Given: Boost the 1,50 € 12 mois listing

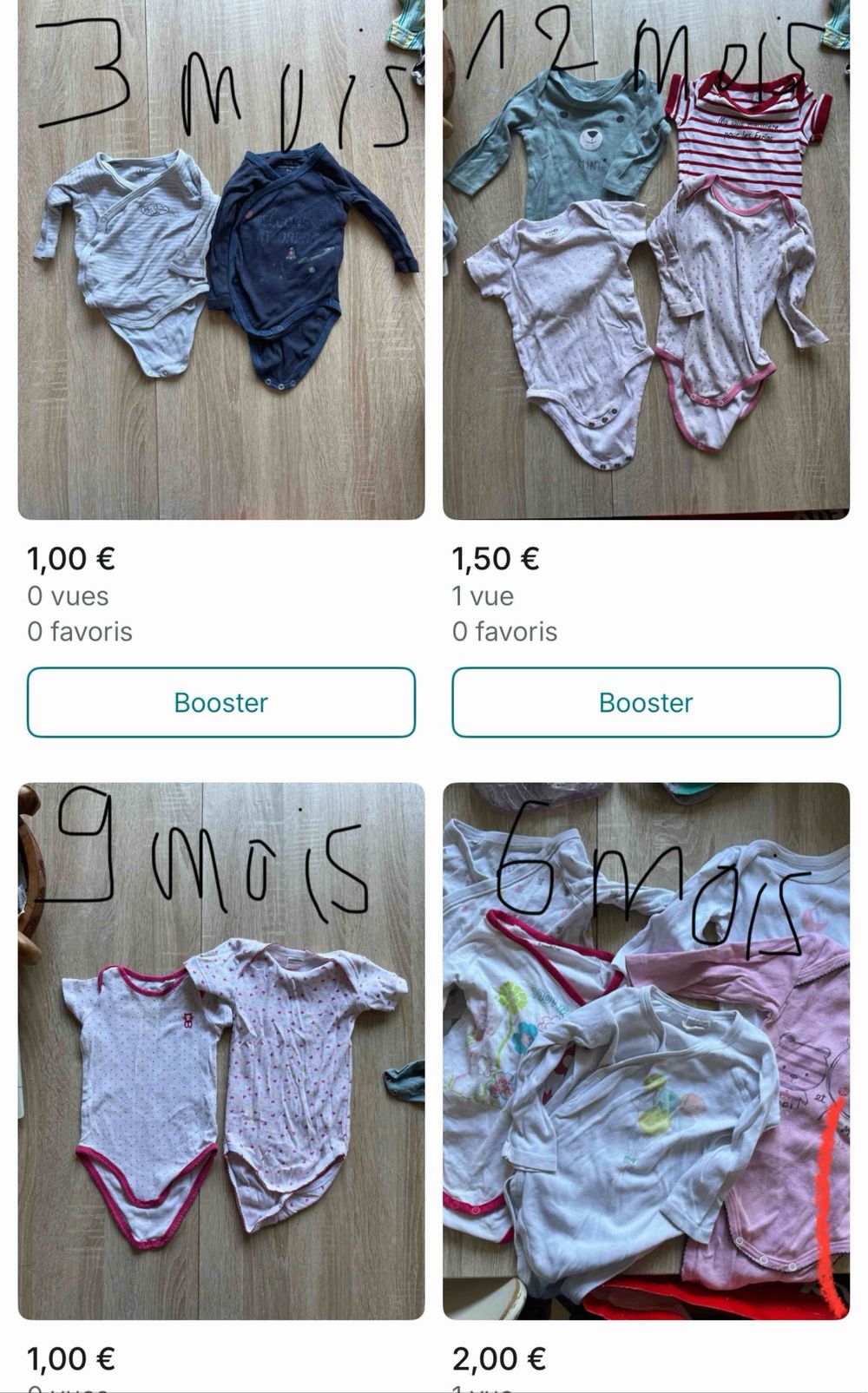Looking at the screenshot, I should pos(646,702).
